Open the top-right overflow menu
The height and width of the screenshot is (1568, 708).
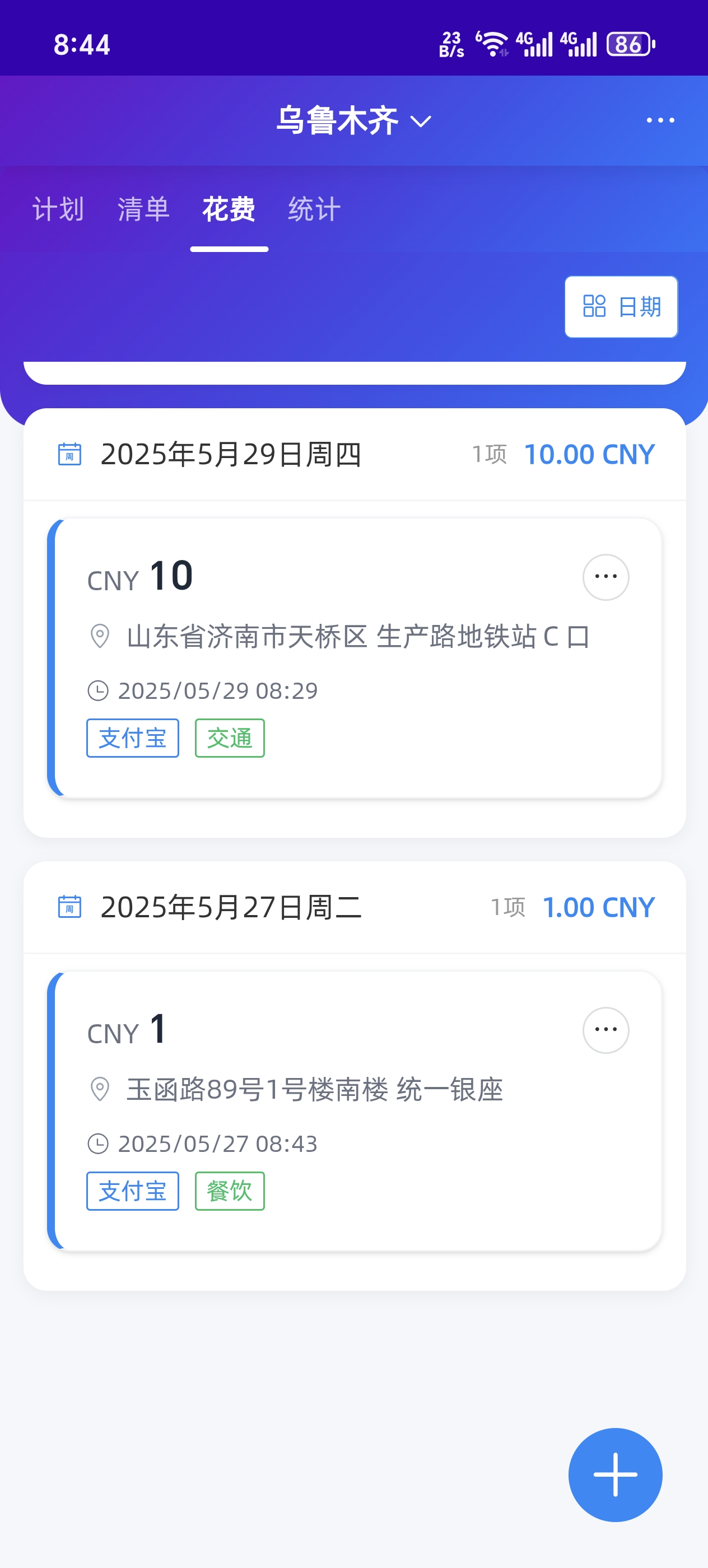point(660,120)
